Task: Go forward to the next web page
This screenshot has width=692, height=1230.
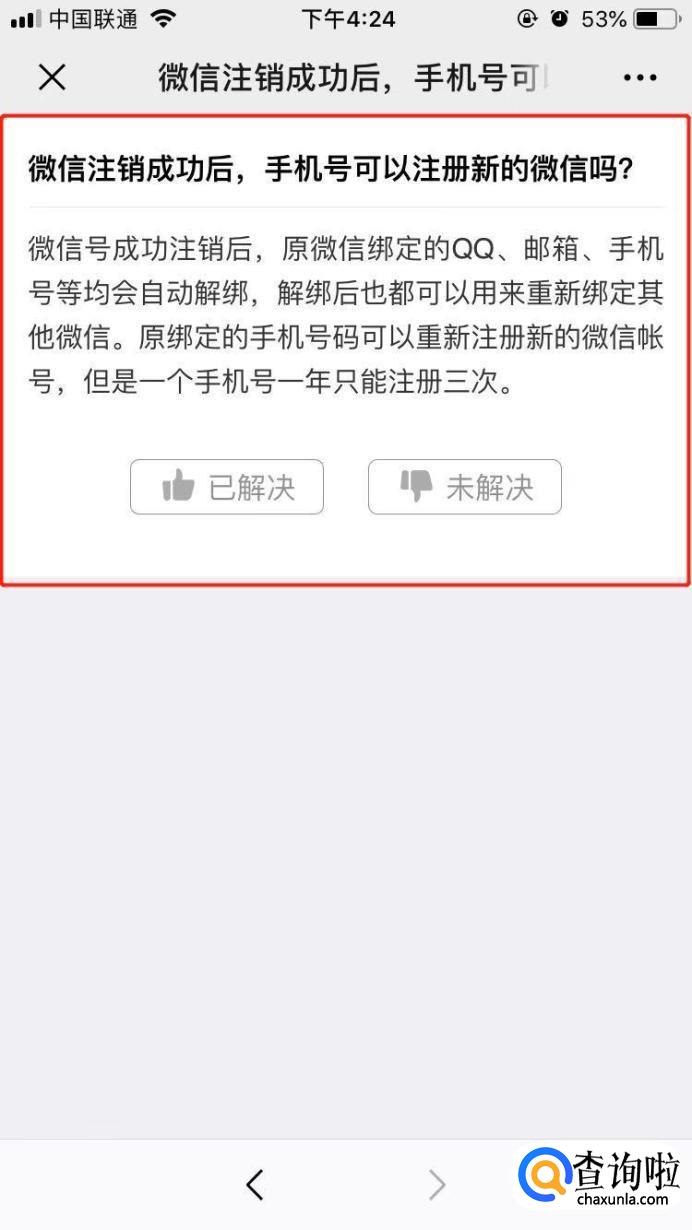Action: pos(437,1185)
